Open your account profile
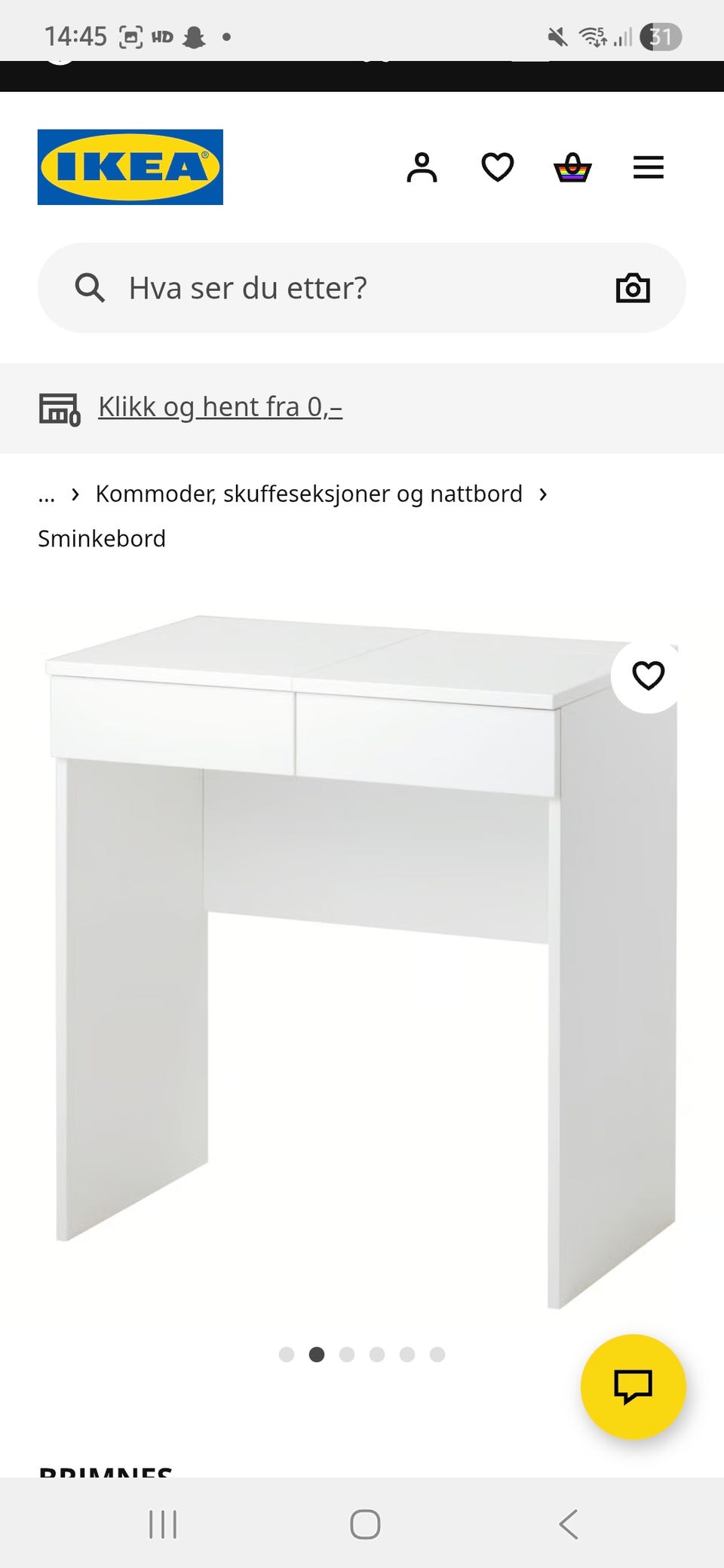Image resolution: width=724 pixels, height=1568 pixels. click(422, 167)
